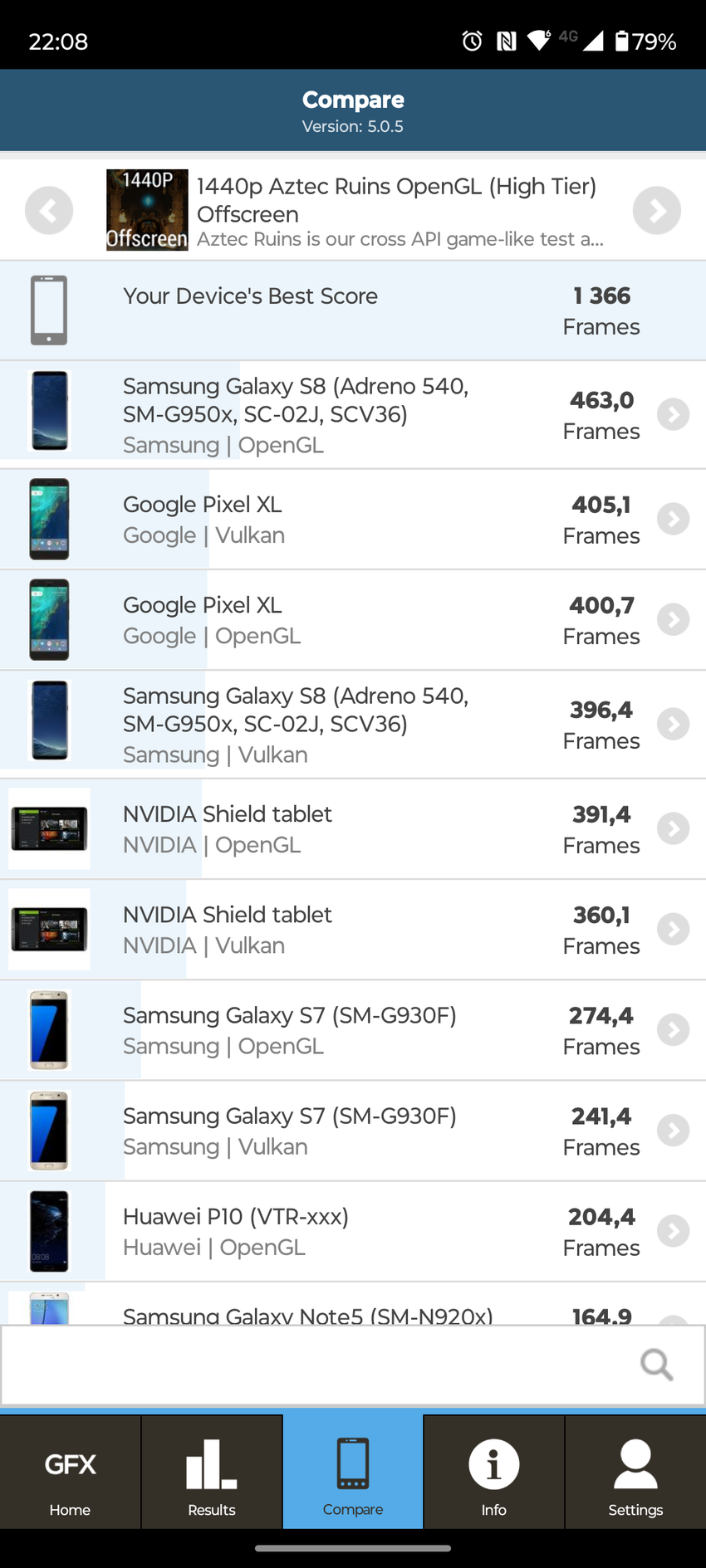Open the Info tab
Image resolution: width=706 pixels, height=1568 pixels.
point(494,1472)
